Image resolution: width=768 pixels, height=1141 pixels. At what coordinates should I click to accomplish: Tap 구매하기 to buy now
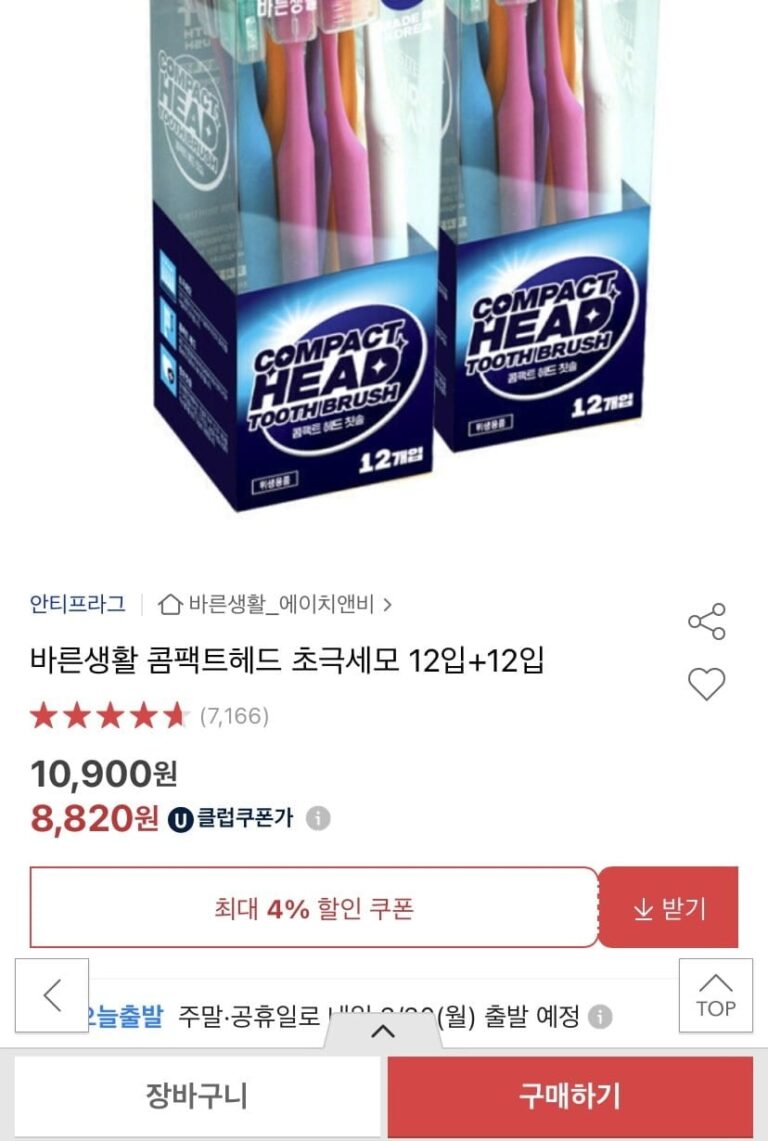[x=570, y=1096]
